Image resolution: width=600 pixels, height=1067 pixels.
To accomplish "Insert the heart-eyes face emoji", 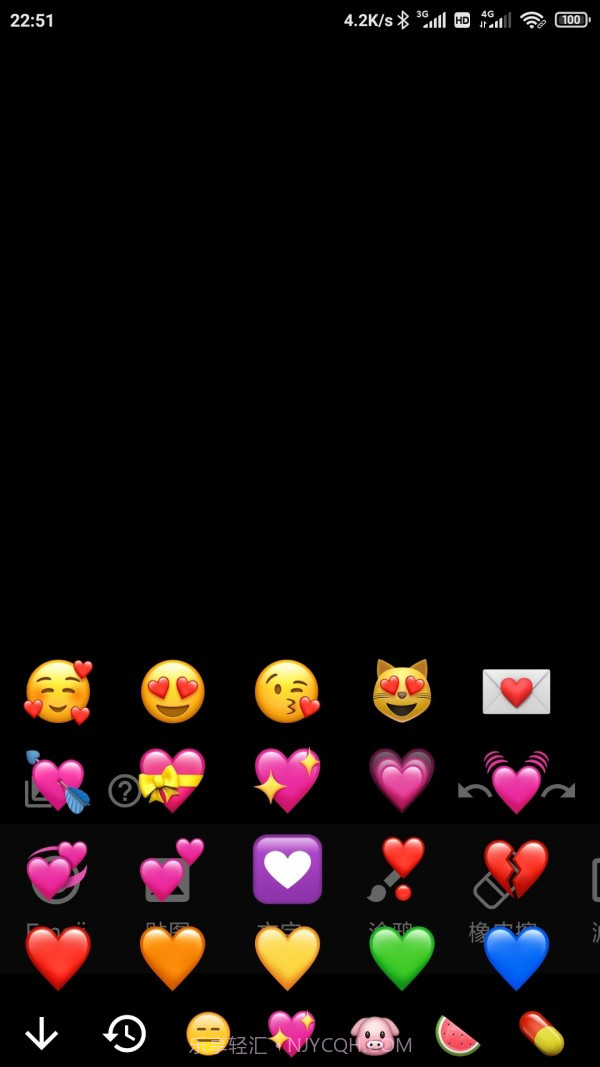I will [x=172, y=691].
